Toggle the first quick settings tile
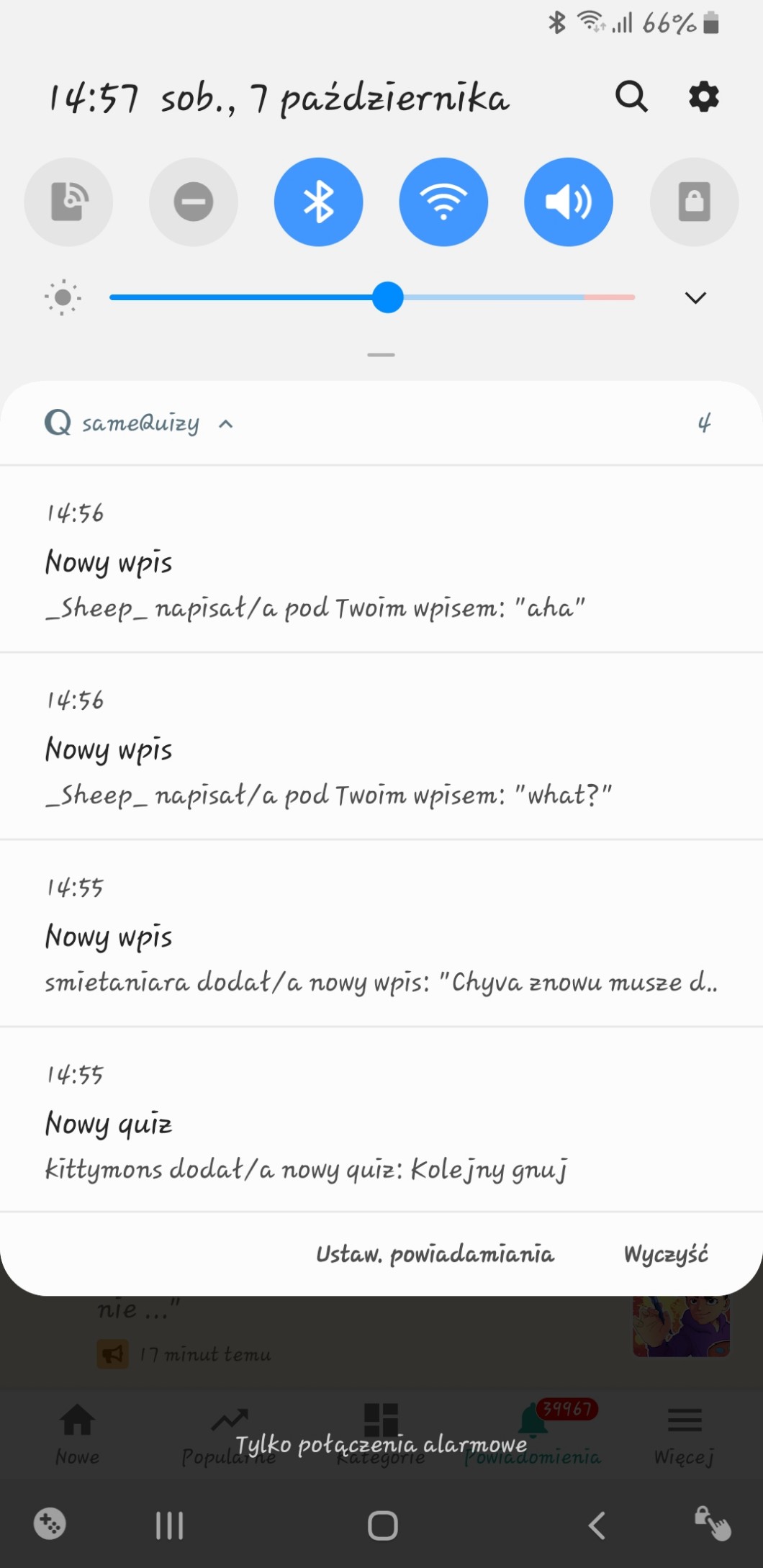This screenshot has width=763, height=1568. tap(68, 202)
